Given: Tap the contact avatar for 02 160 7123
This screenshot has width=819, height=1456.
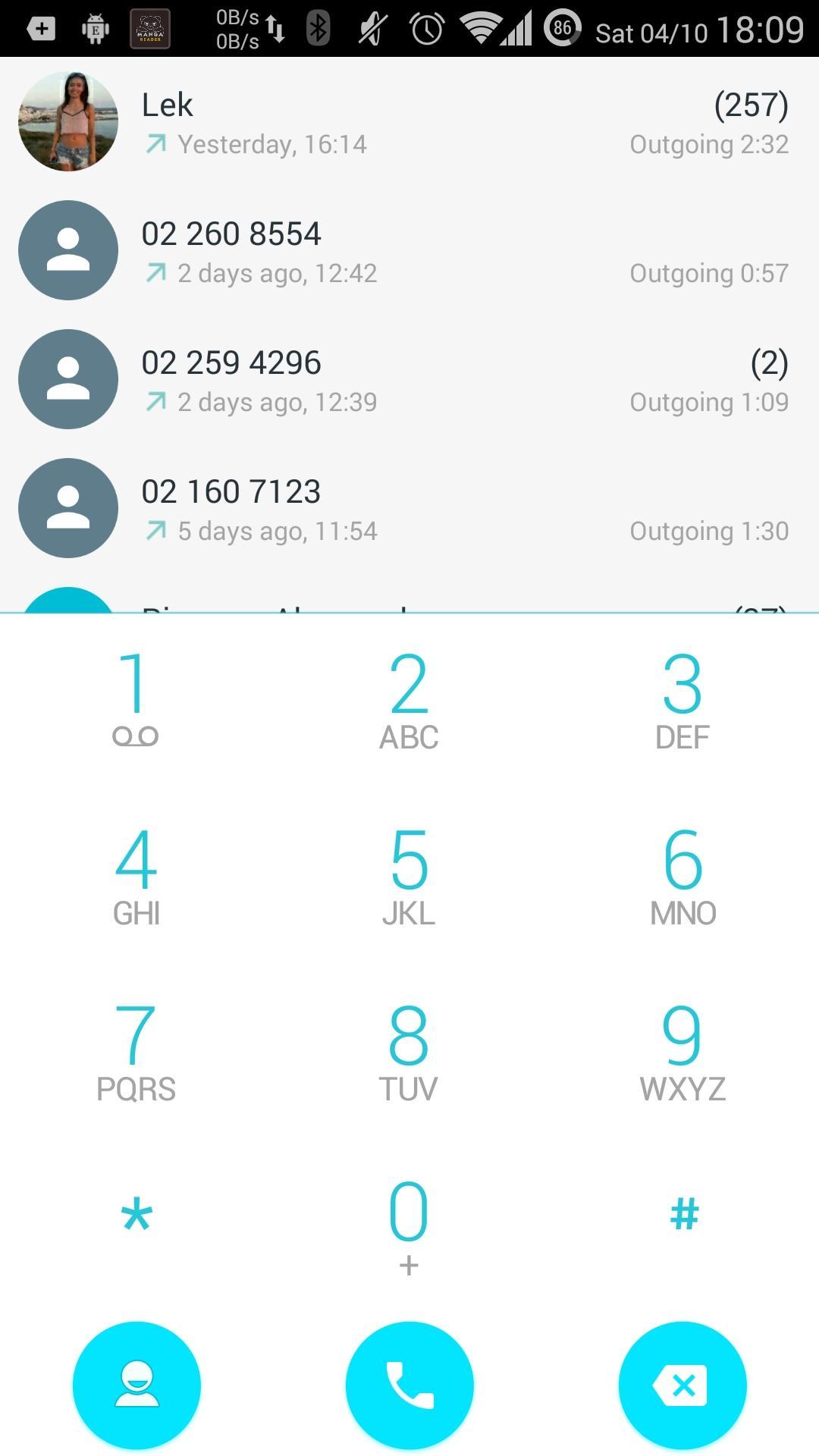Looking at the screenshot, I should [67, 508].
